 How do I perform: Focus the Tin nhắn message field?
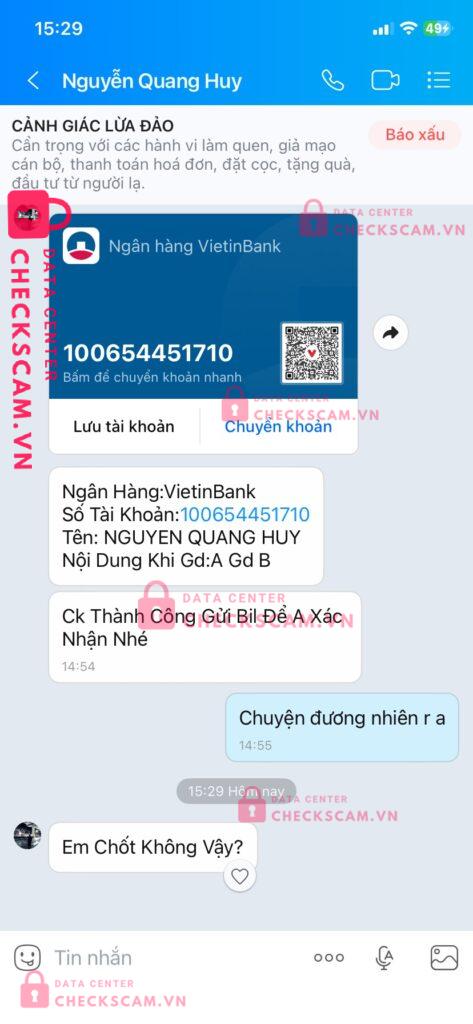(176, 958)
